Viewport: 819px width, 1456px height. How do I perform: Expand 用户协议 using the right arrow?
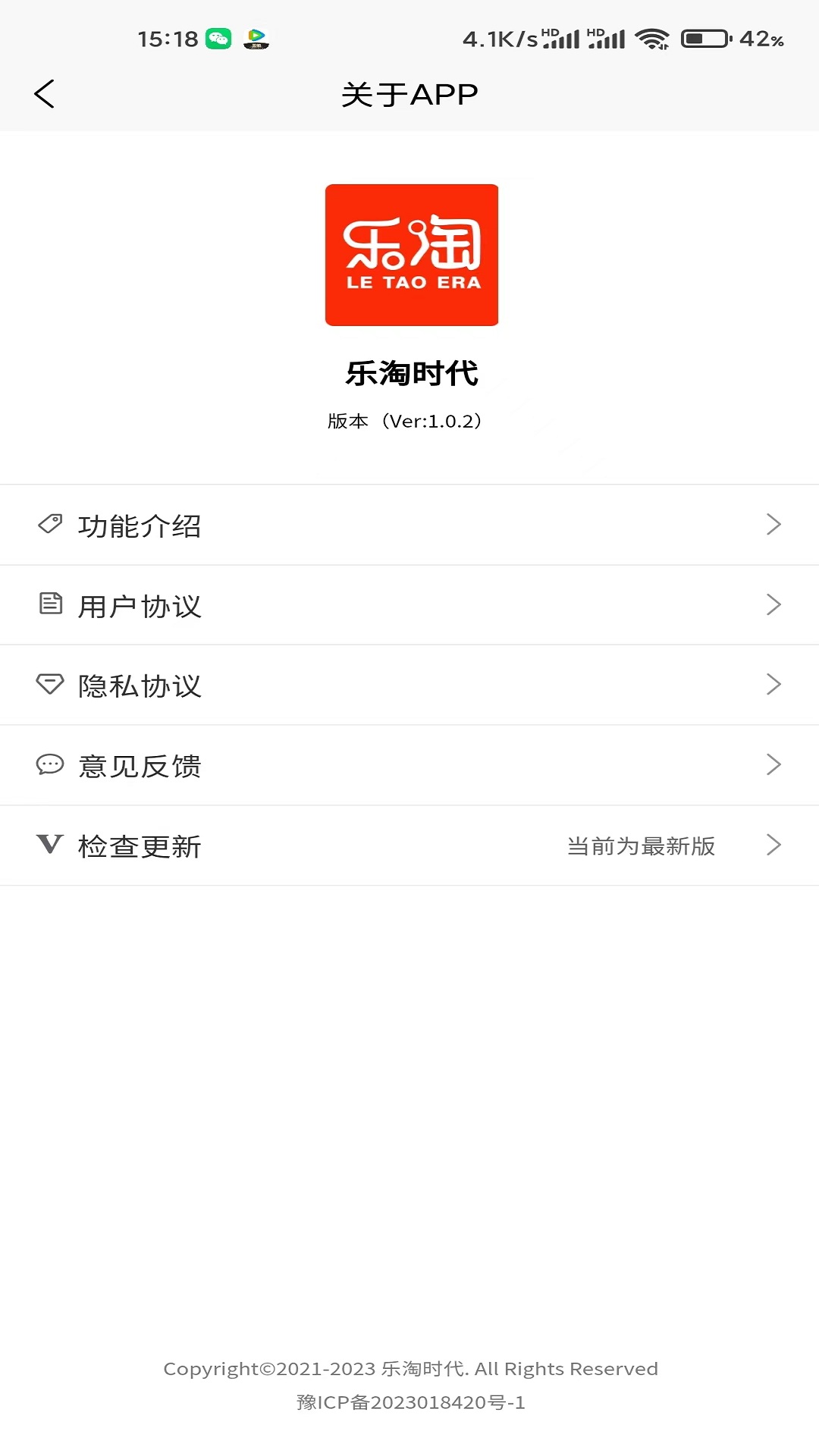773,604
